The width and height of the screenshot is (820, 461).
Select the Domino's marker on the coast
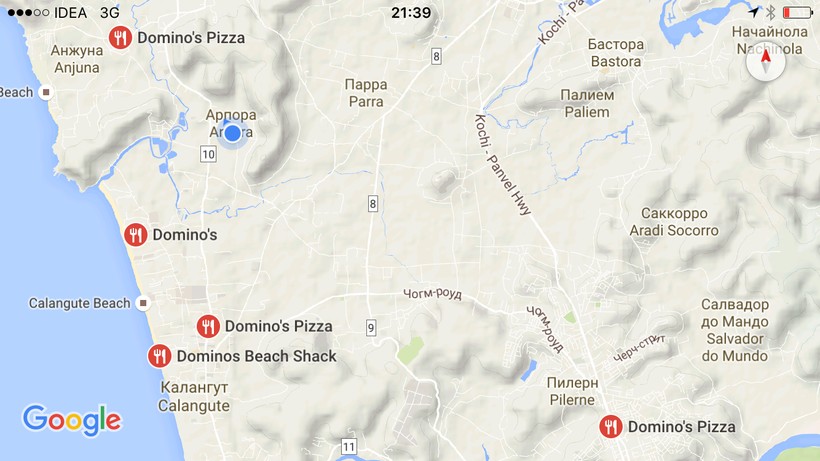pyautogui.click(x=136, y=235)
